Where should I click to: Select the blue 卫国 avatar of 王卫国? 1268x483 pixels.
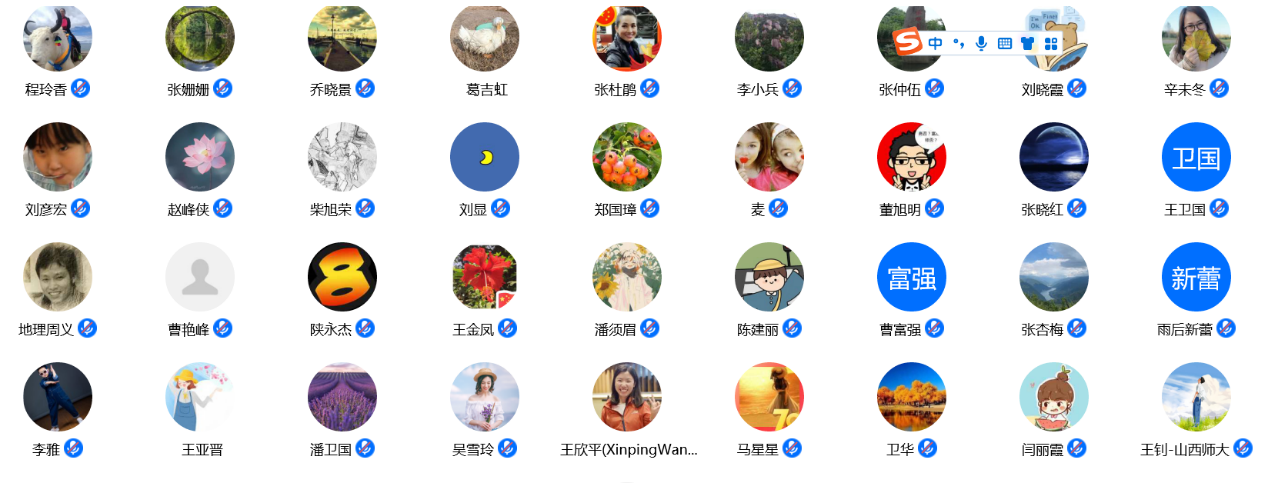coord(1196,157)
